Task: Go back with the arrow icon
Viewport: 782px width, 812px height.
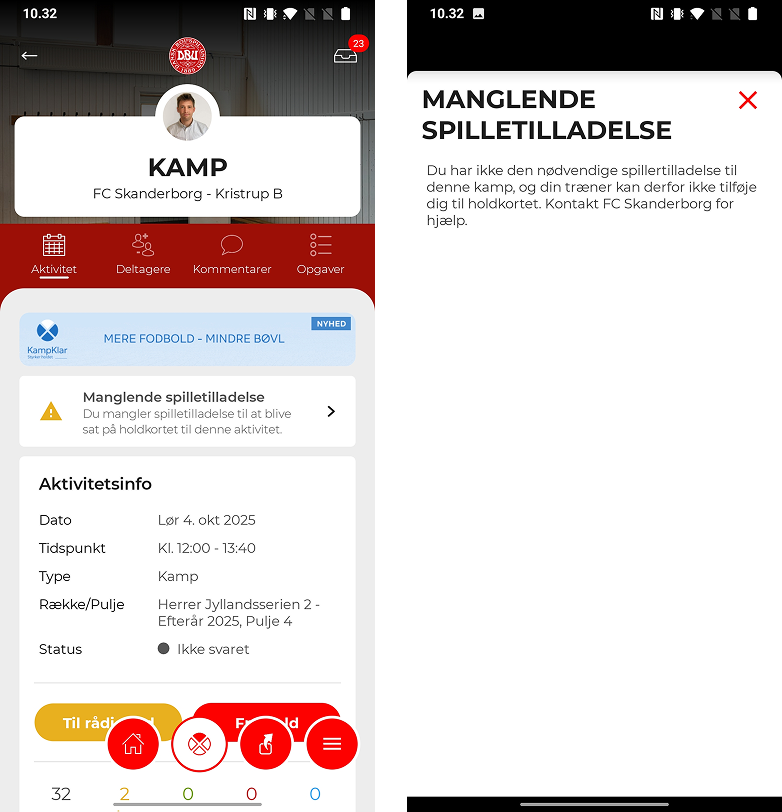Action: (29, 56)
